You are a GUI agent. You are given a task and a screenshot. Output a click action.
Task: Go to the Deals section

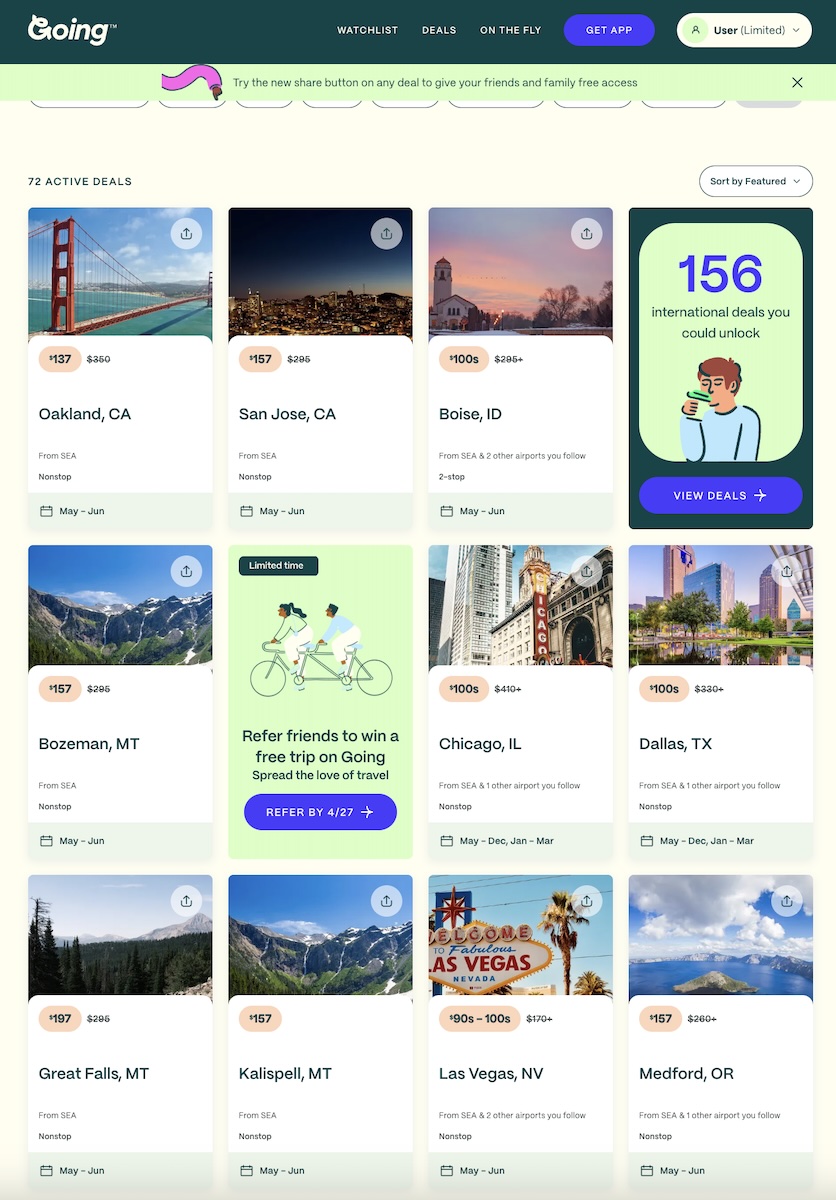[x=439, y=30]
